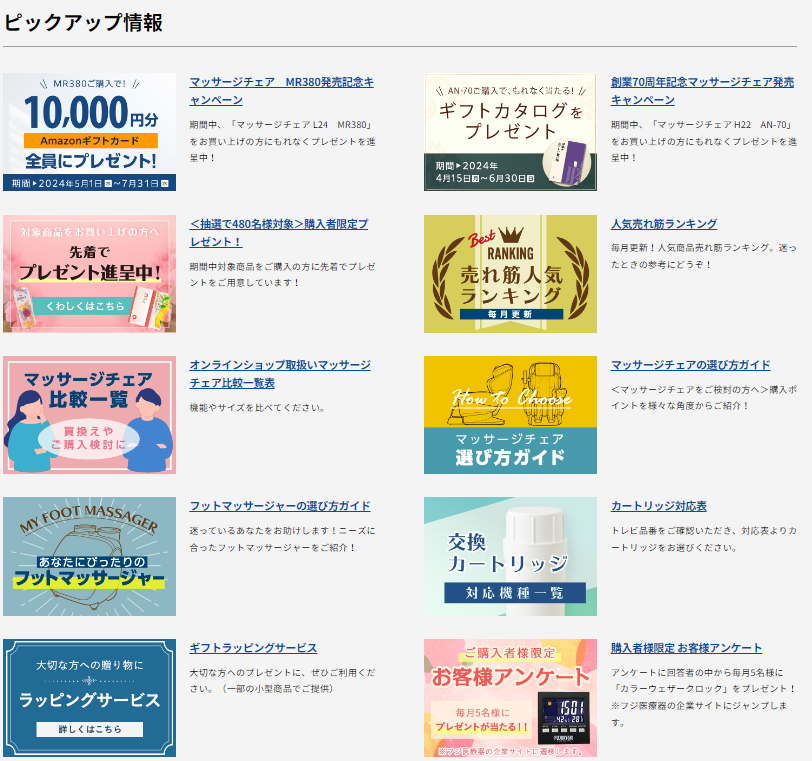Open the MR380発売記念キャンペーン link
Image resolution: width=812 pixels, height=761 pixels.
(x=281, y=82)
